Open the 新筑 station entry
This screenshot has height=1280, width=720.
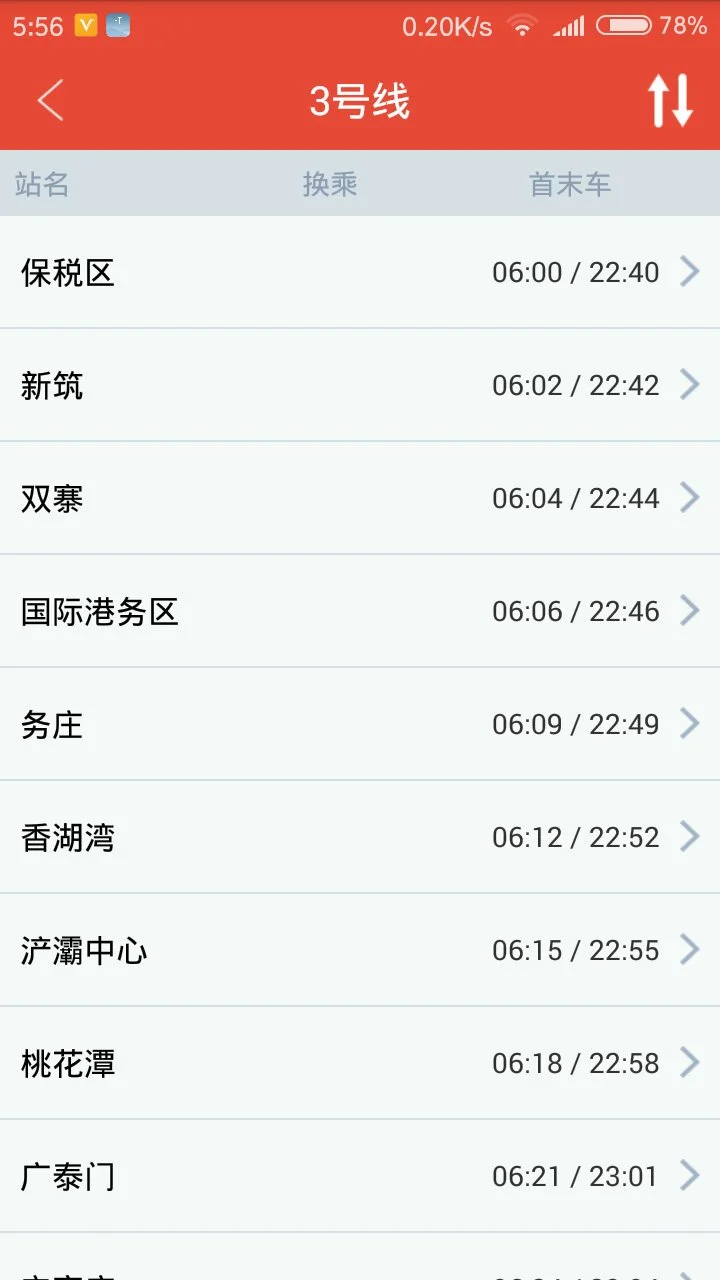[x=360, y=384]
